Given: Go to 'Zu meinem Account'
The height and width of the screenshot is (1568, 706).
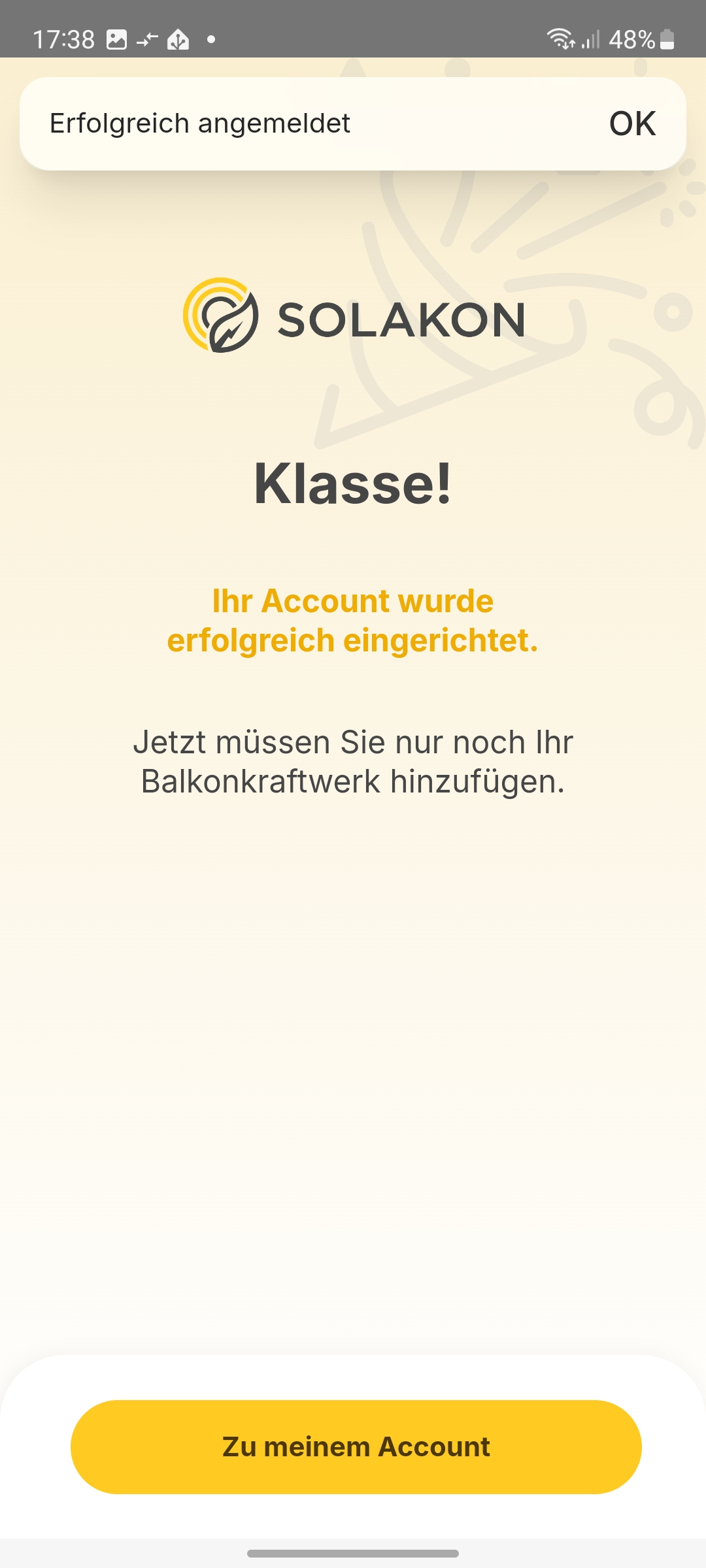Looking at the screenshot, I should tap(356, 1446).
